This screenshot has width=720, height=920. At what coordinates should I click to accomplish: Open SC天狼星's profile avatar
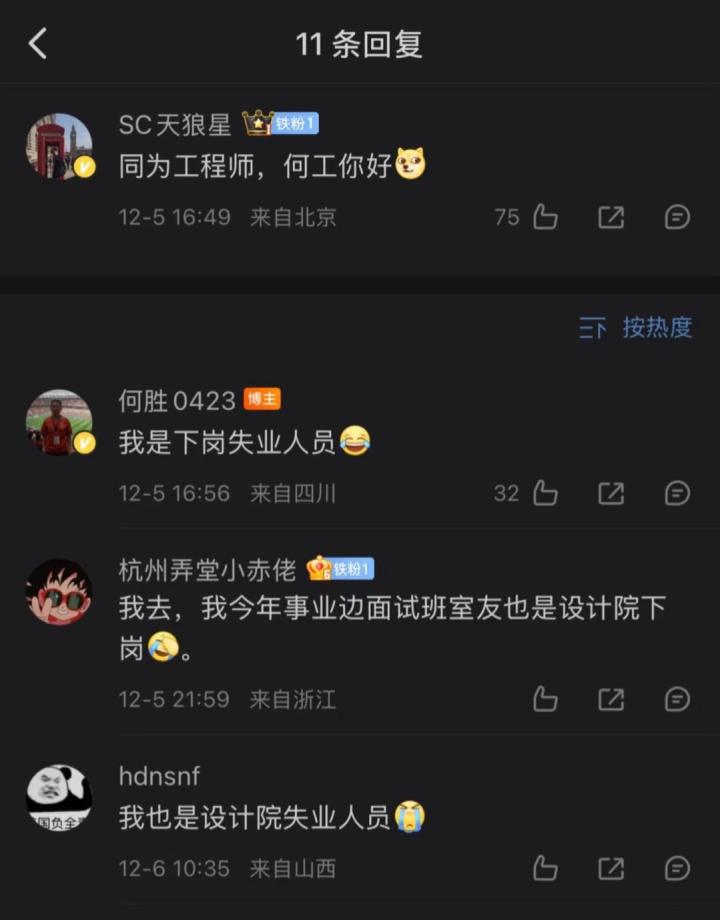pos(59,146)
